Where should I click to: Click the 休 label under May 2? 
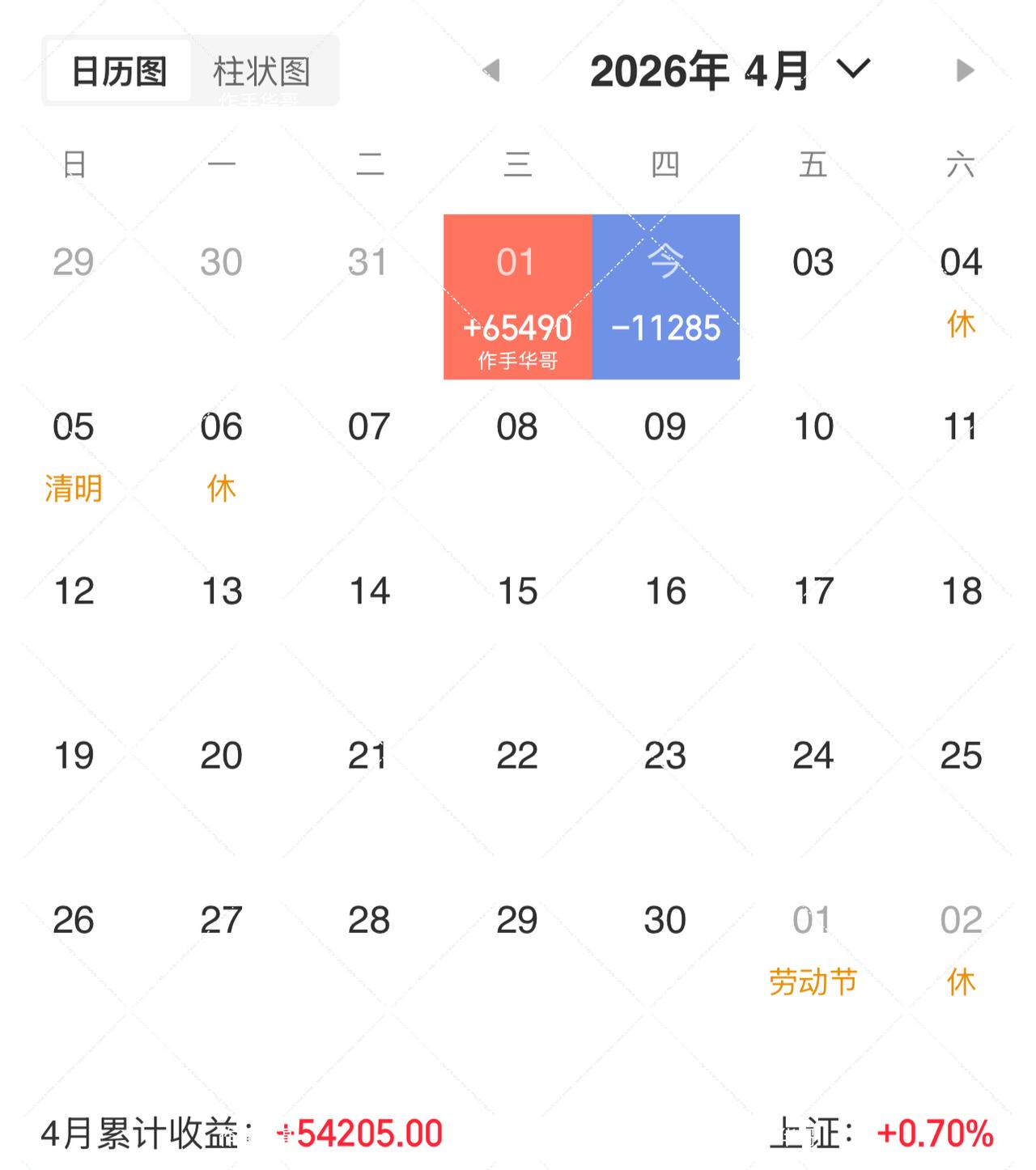click(x=962, y=982)
